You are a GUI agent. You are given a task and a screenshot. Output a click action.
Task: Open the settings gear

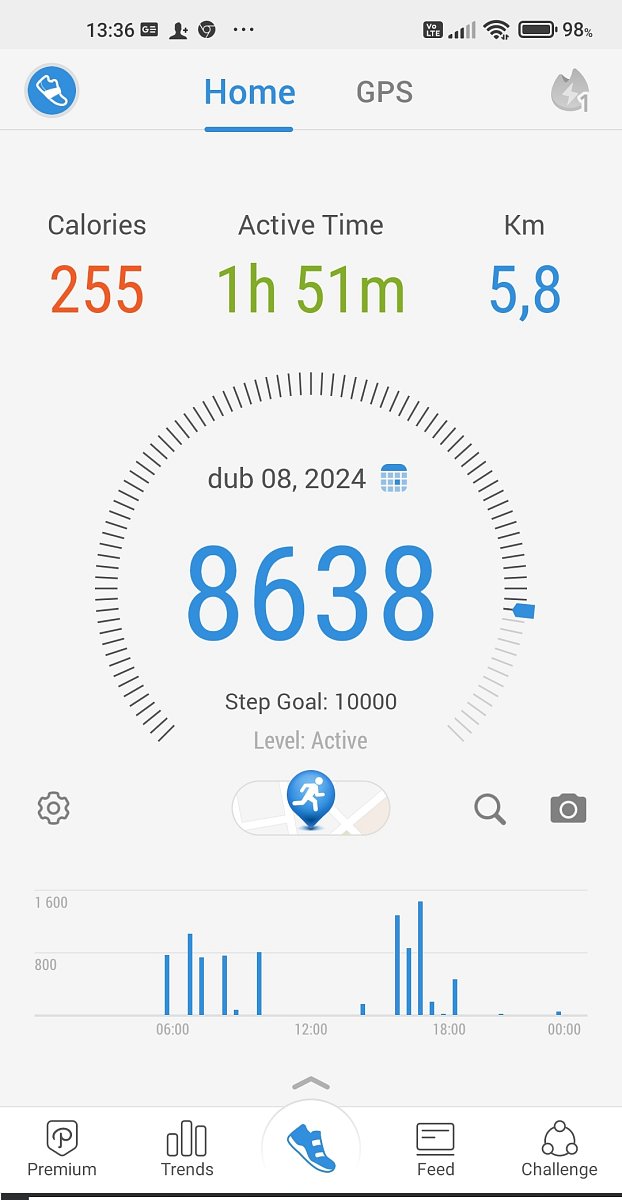tap(53, 808)
